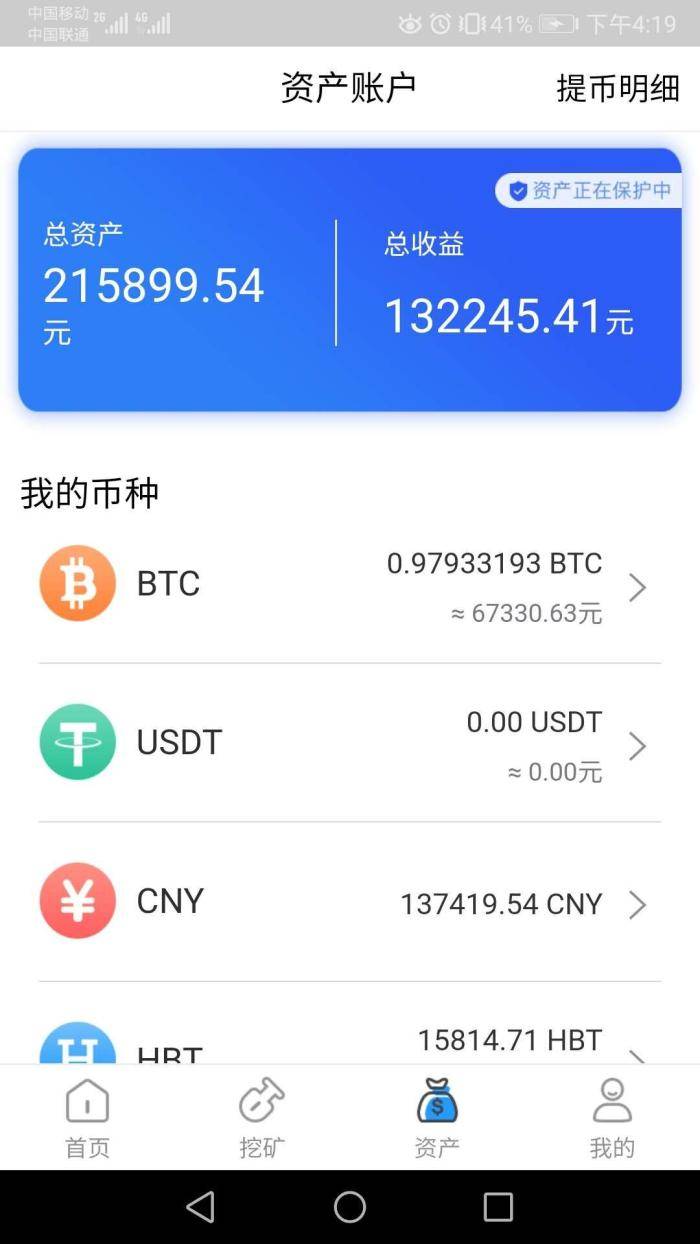Go to the 我的 profile tab
700x1244 pixels.
coord(612,1120)
